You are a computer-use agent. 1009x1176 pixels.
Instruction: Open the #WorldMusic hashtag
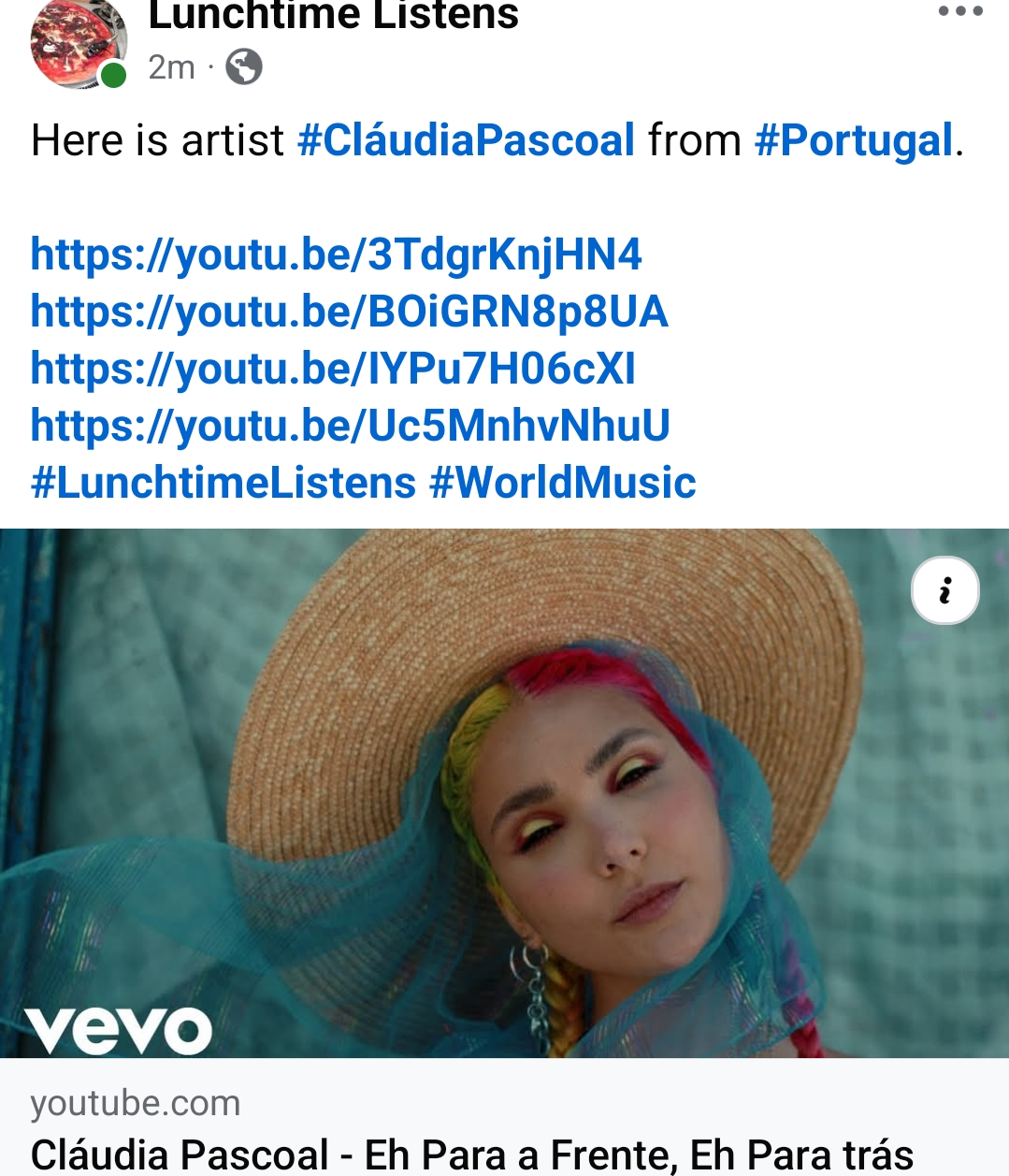click(x=563, y=484)
